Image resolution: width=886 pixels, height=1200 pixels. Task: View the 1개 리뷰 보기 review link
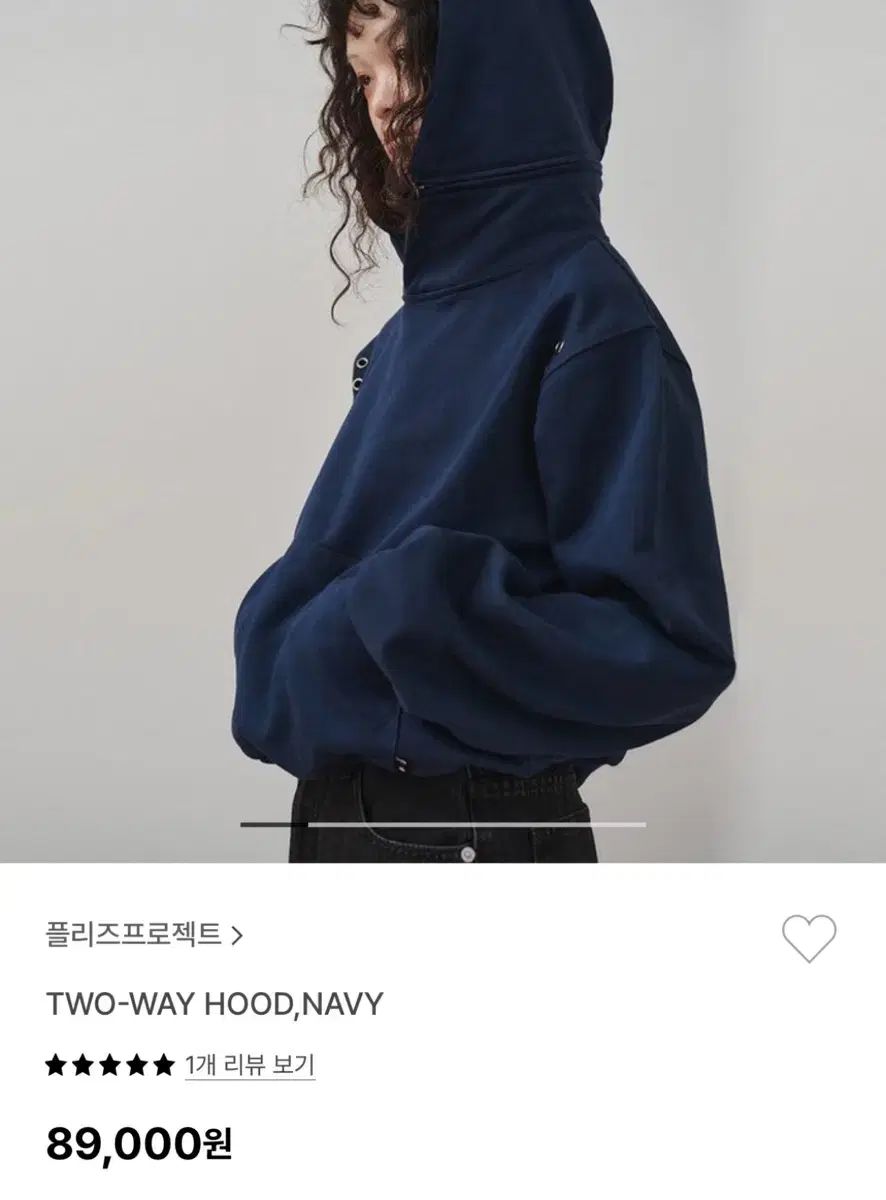(x=250, y=1065)
